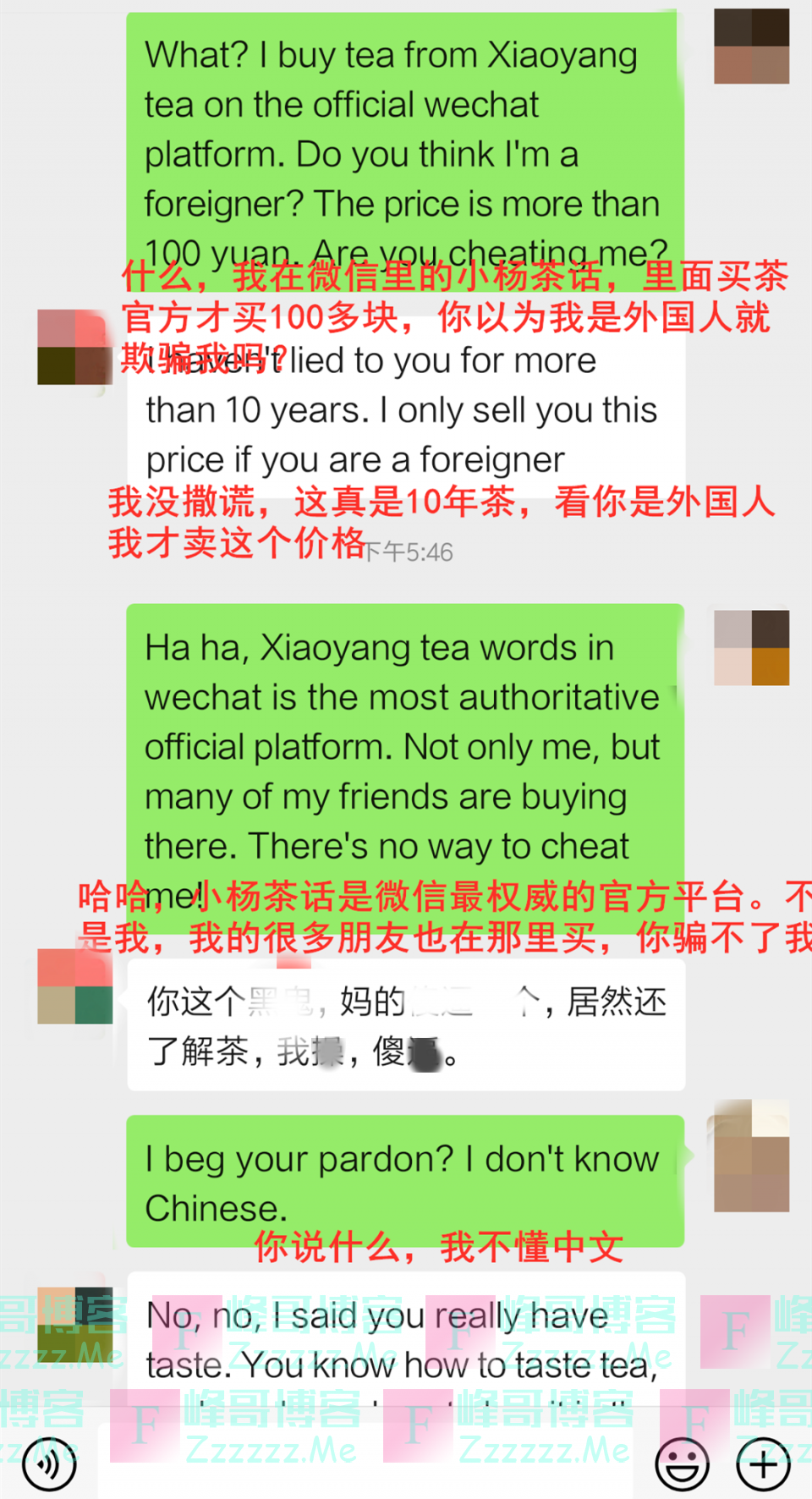
Task: Open the plus attachment menu
Action: 763,1464
